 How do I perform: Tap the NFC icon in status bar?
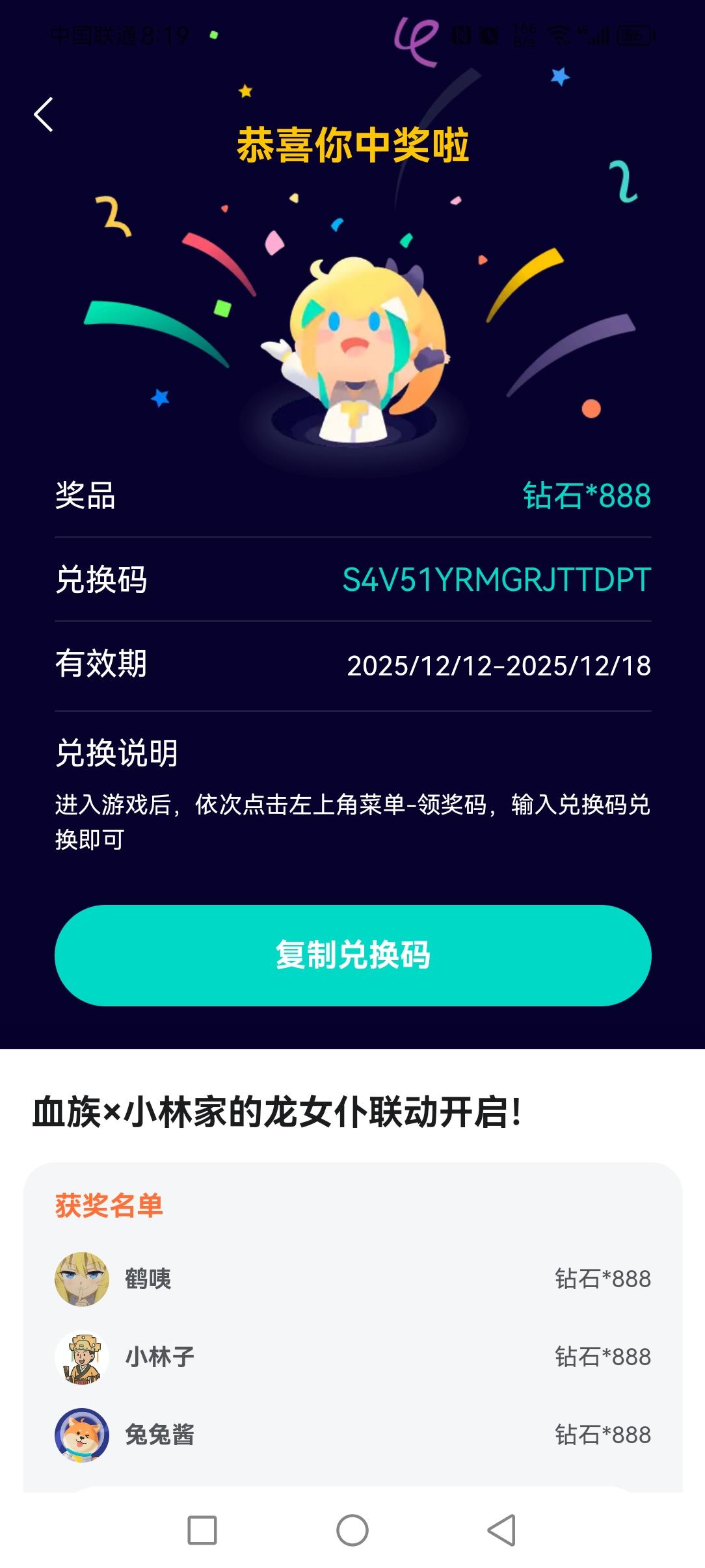click(462, 37)
